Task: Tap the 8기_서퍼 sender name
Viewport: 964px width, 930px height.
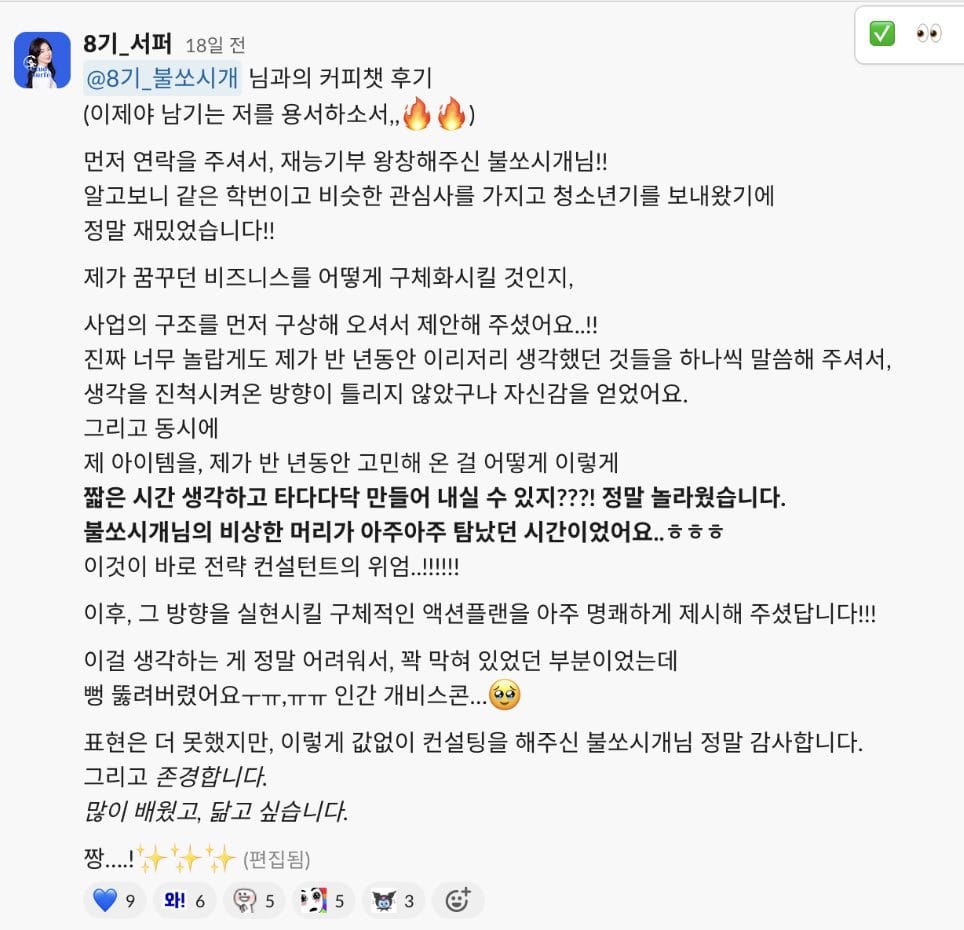Action: click(127, 44)
